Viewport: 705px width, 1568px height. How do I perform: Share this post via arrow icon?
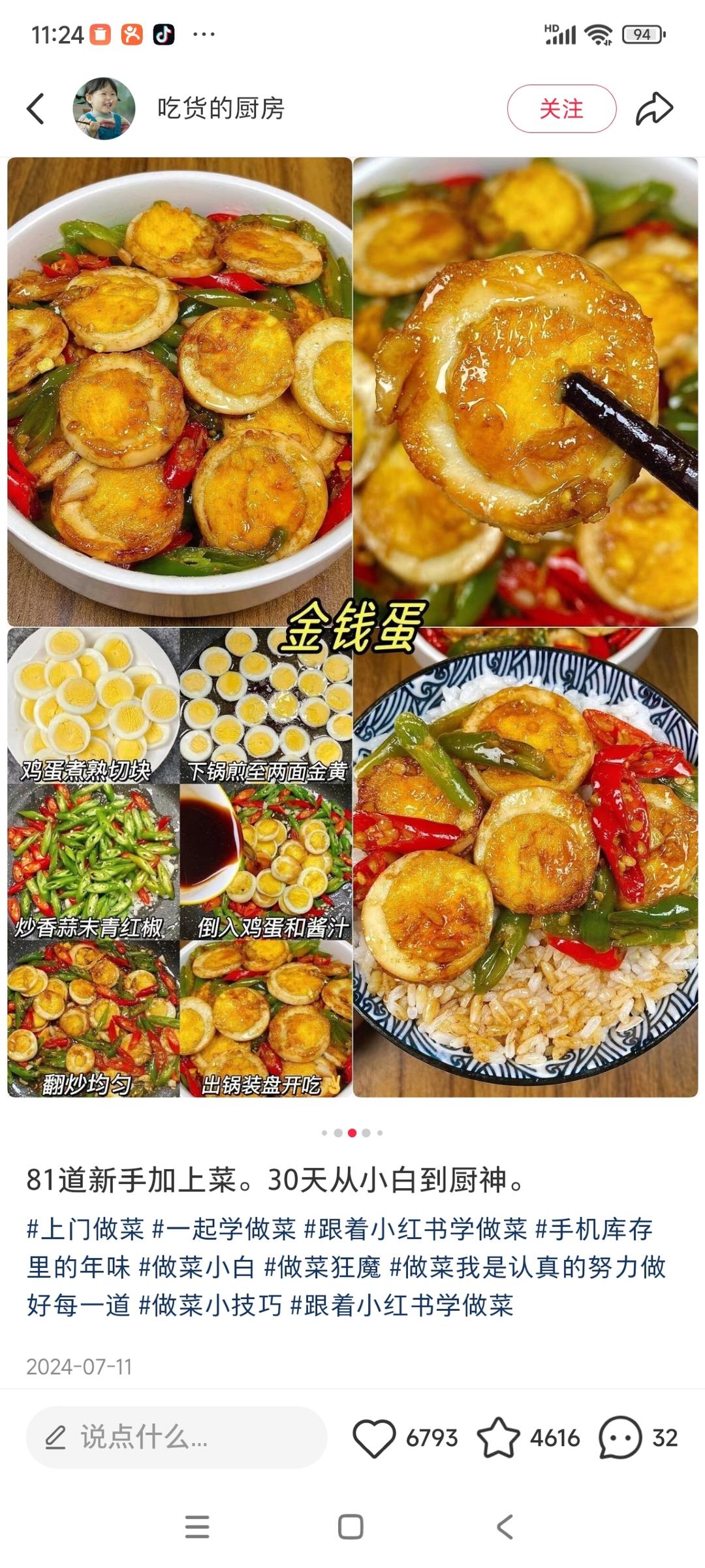[654, 108]
